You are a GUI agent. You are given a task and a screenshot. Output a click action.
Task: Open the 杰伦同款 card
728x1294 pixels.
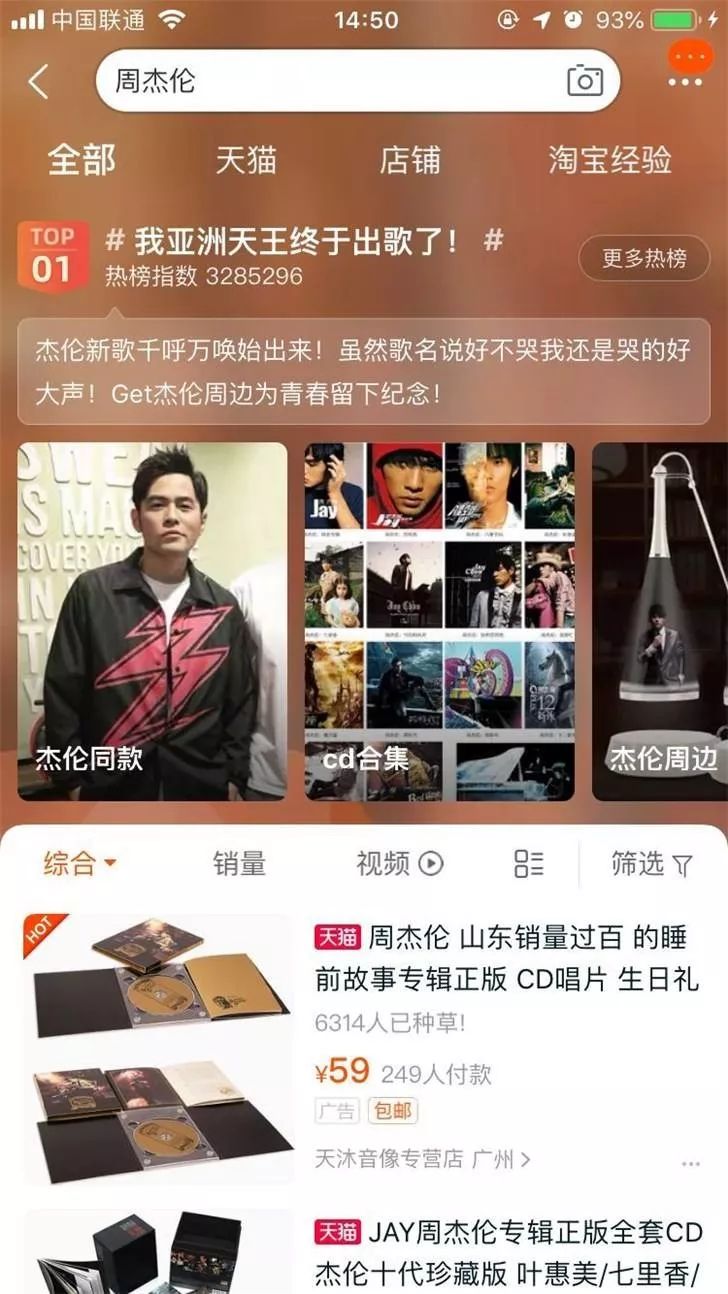click(x=152, y=621)
